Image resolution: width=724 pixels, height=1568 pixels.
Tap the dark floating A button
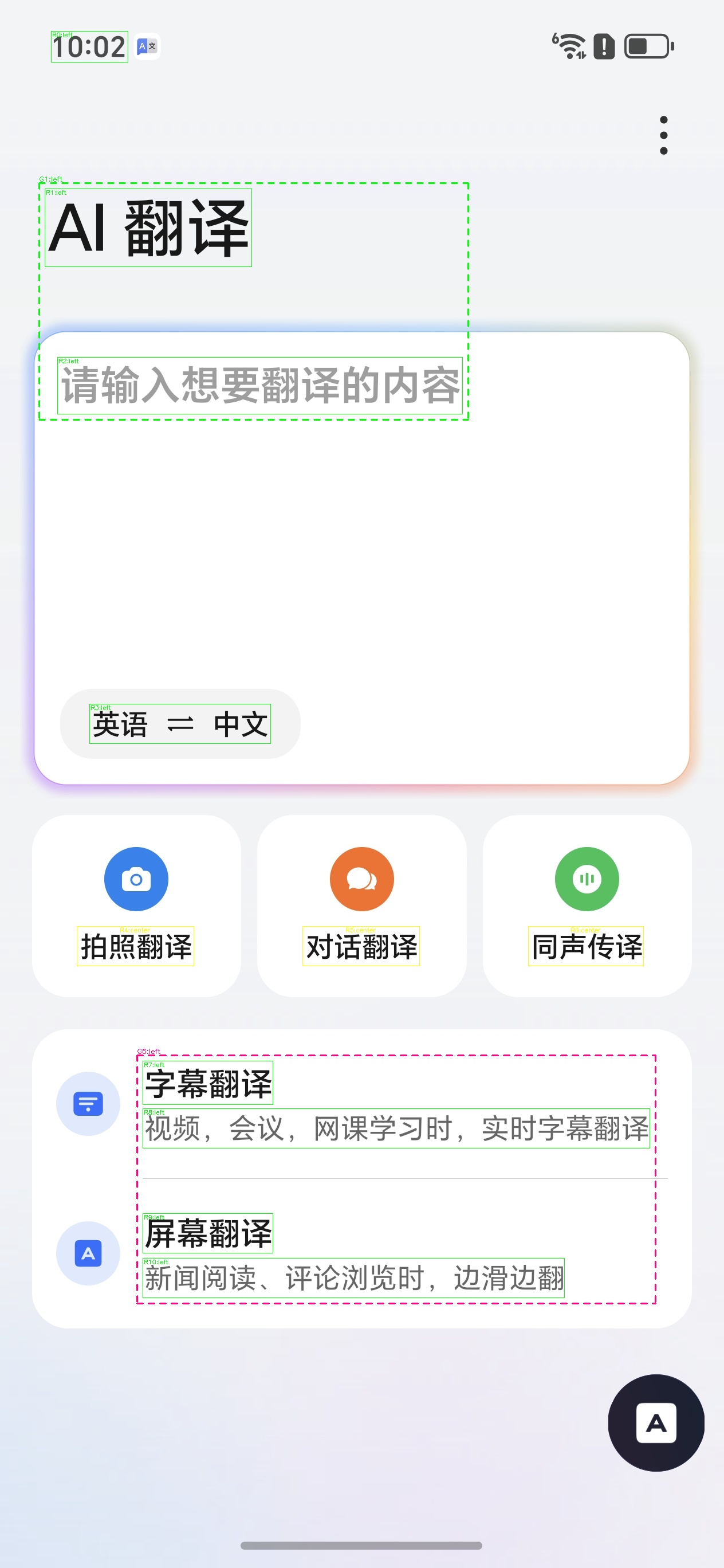[x=656, y=1422]
